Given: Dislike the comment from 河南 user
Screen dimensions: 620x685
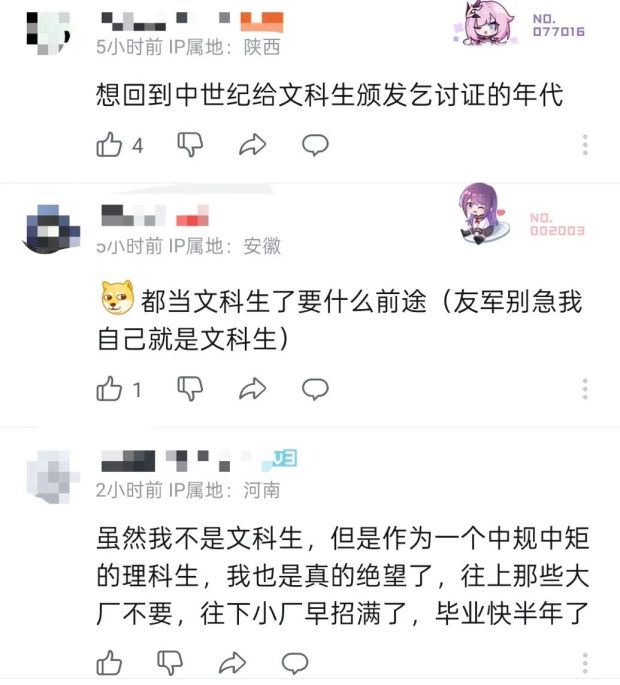Looking at the screenshot, I should (172, 662).
